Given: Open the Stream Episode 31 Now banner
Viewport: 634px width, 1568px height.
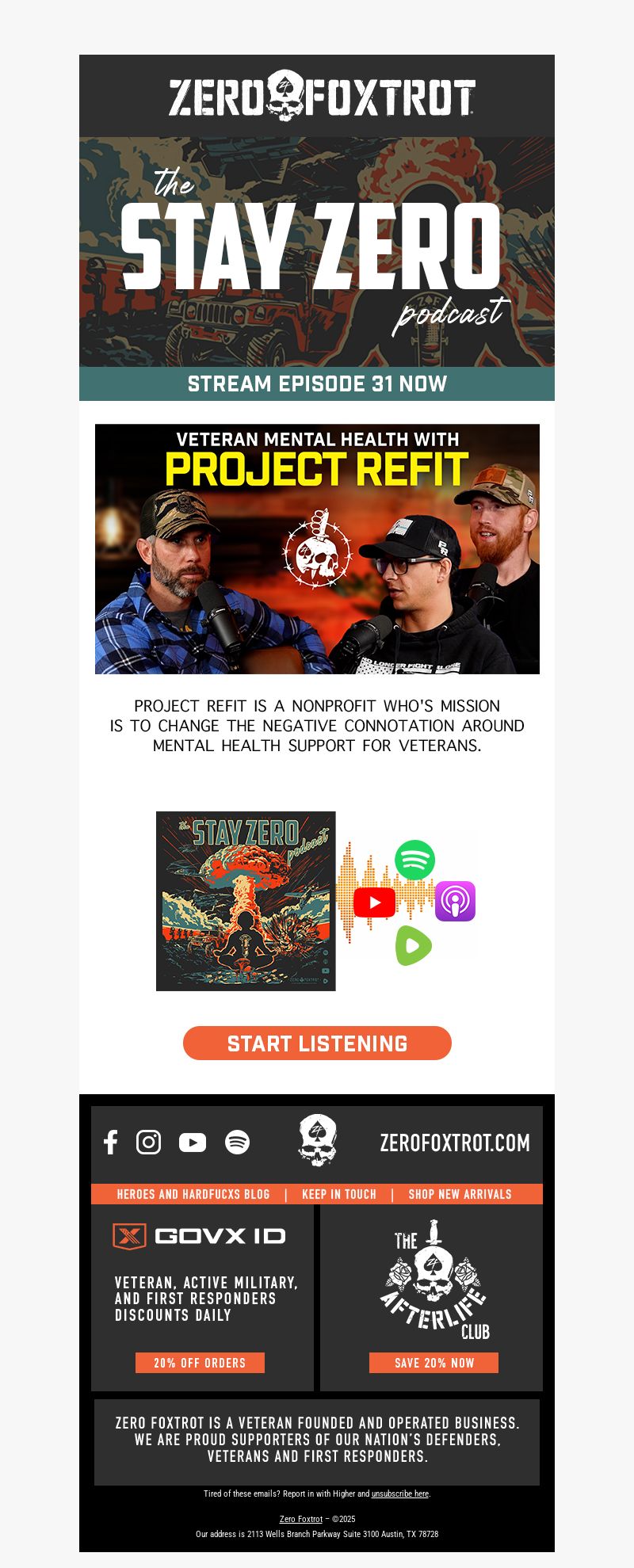Looking at the screenshot, I should (x=317, y=384).
